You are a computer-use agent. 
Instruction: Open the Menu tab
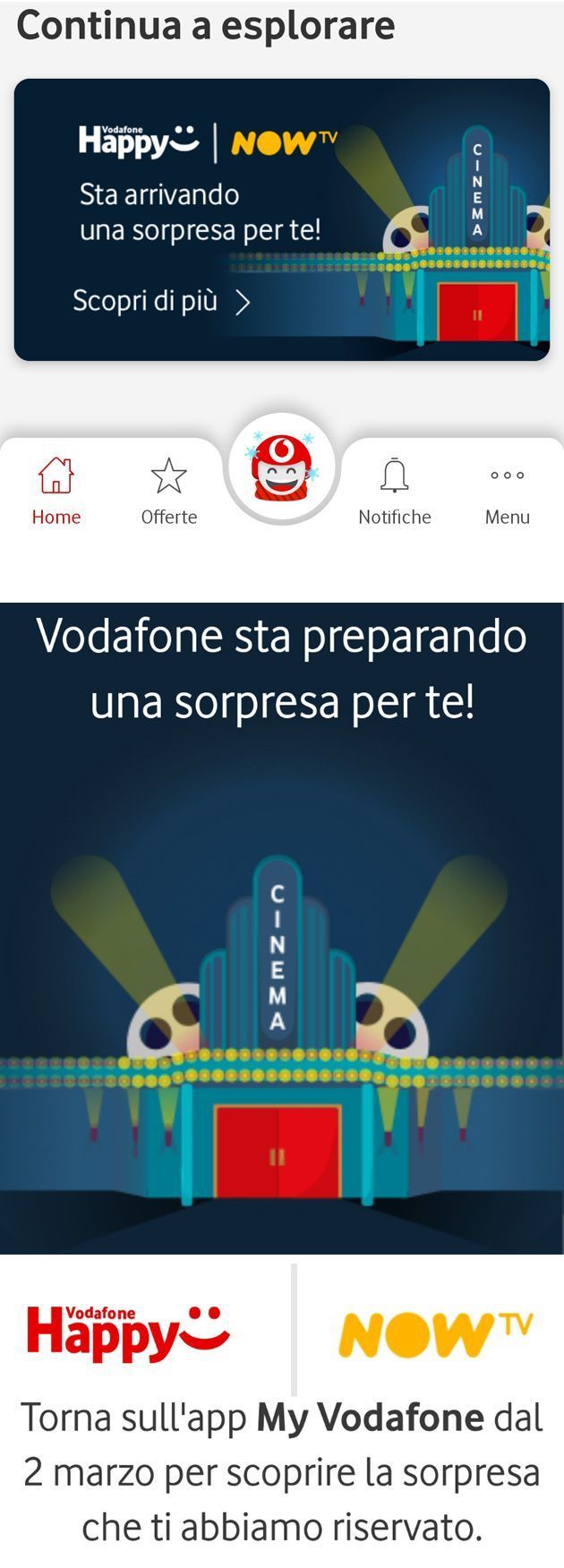click(507, 491)
